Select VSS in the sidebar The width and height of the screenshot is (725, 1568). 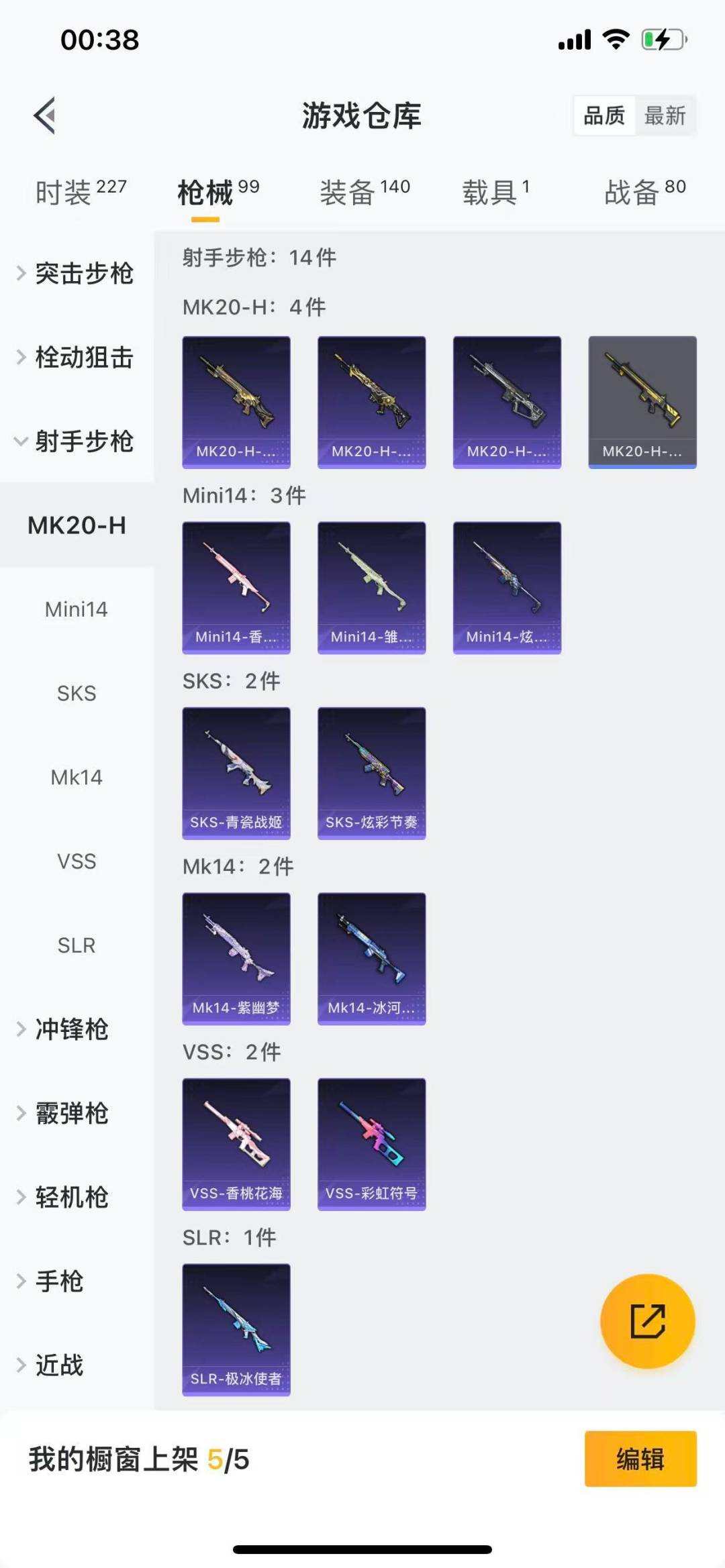click(77, 861)
